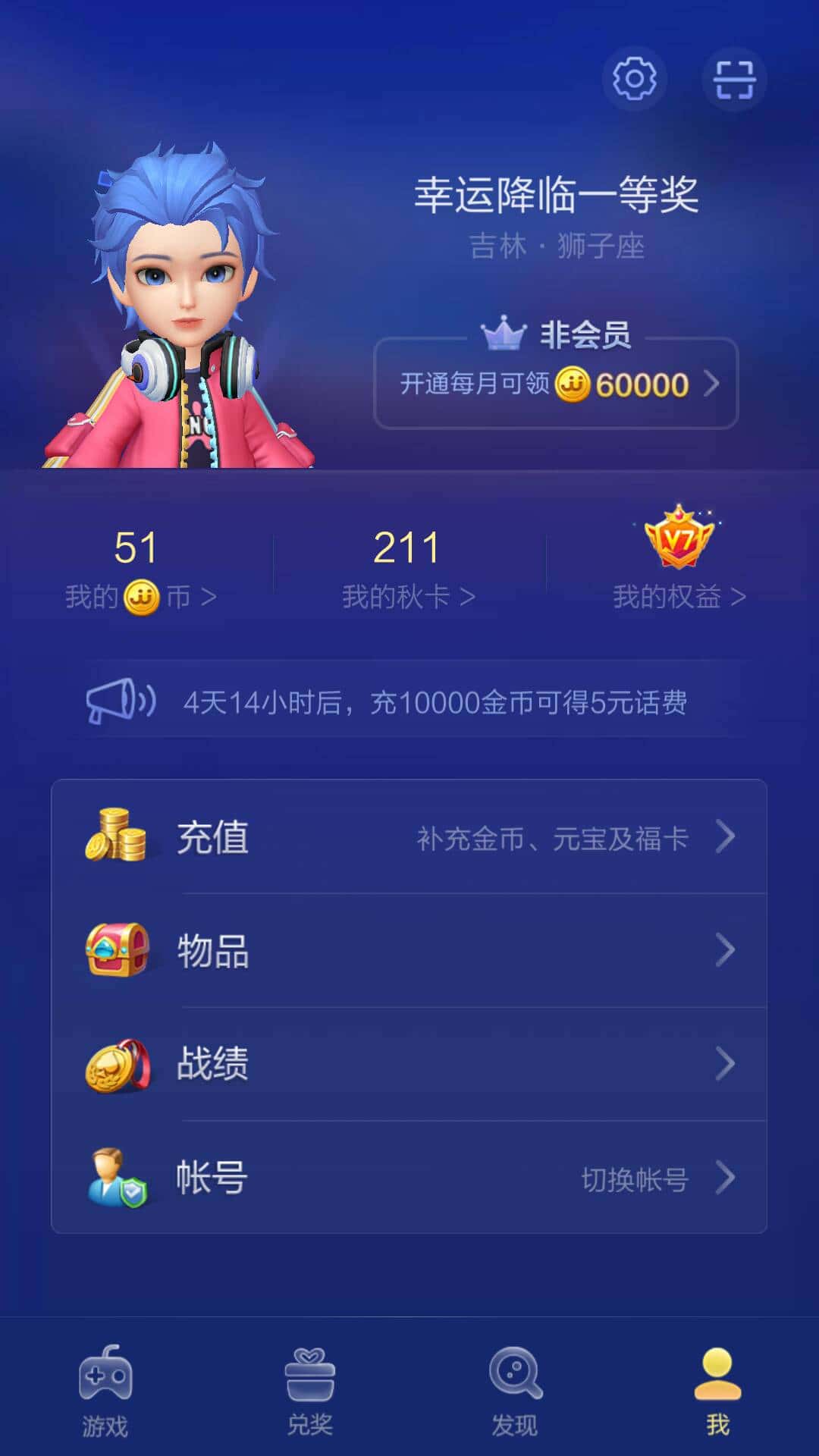Tap the megaphone announcement icon

pos(121,704)
